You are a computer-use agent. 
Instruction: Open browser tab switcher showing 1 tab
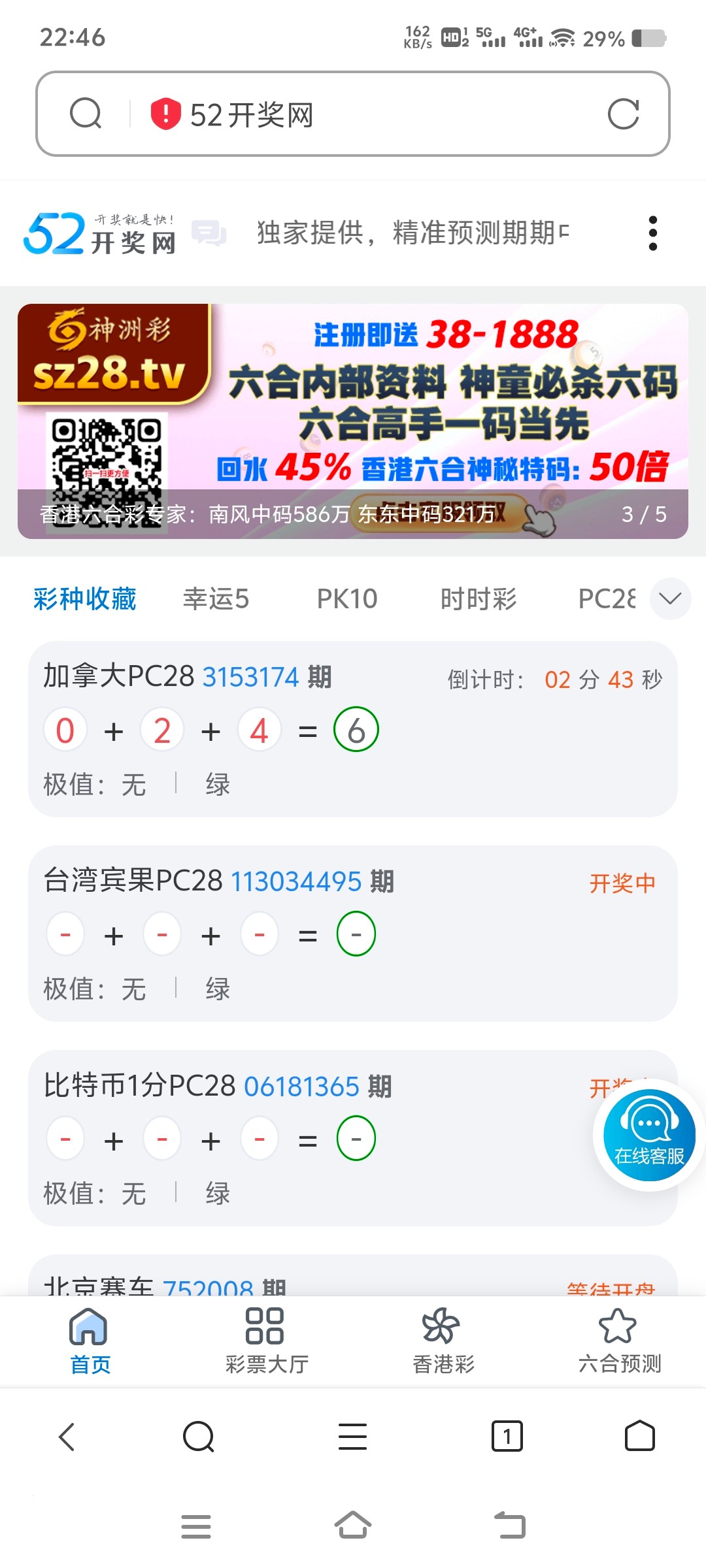[x=507, y=1437]
